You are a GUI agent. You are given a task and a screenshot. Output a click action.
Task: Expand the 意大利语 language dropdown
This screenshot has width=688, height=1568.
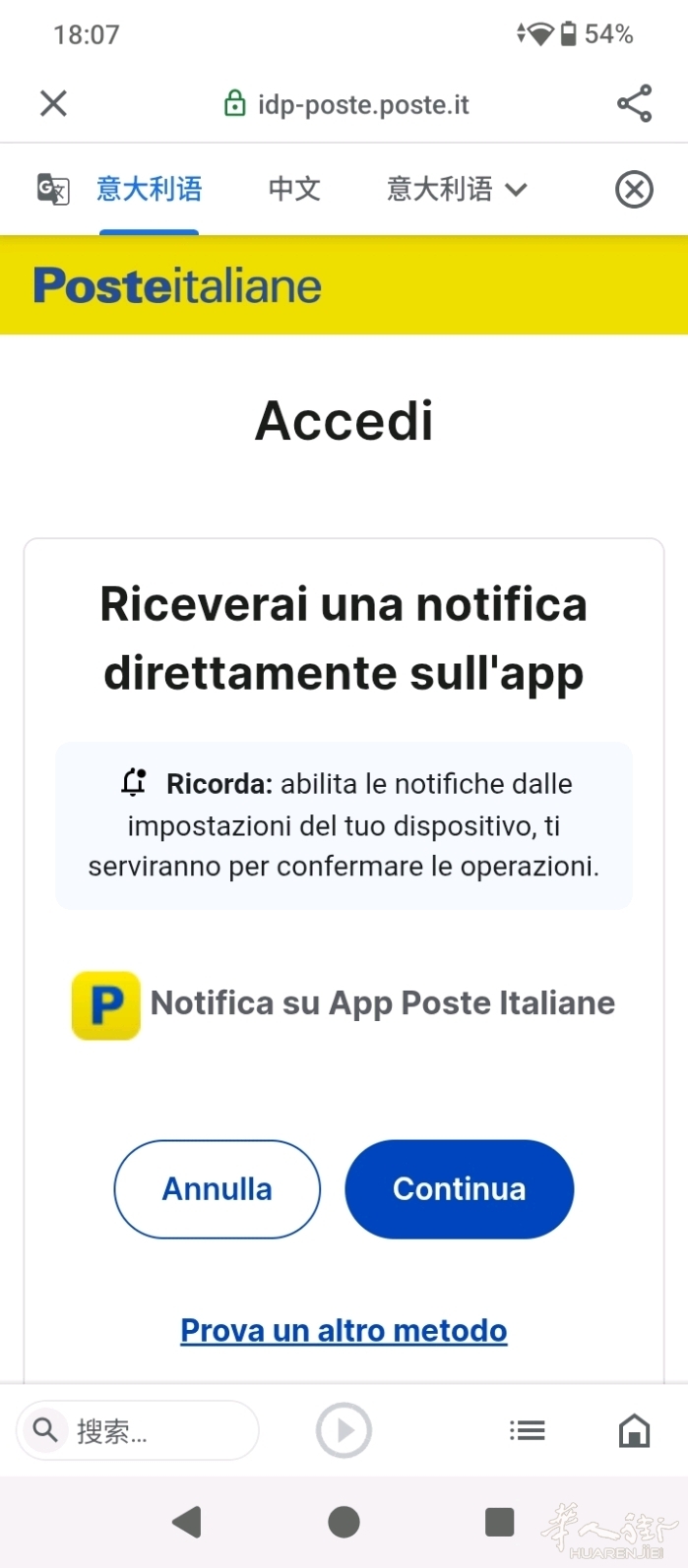tap(457, 189)
